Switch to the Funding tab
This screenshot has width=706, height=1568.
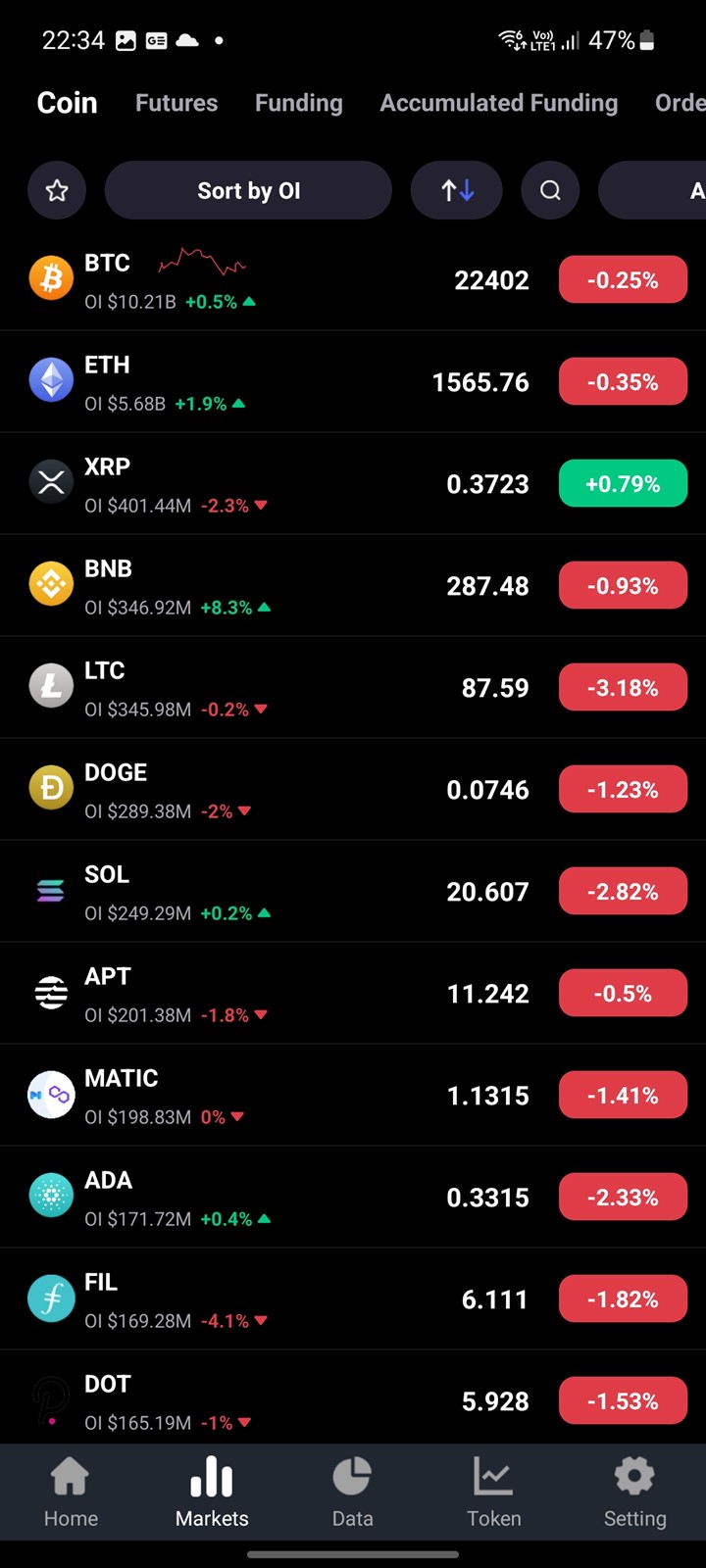coord(299,103)
